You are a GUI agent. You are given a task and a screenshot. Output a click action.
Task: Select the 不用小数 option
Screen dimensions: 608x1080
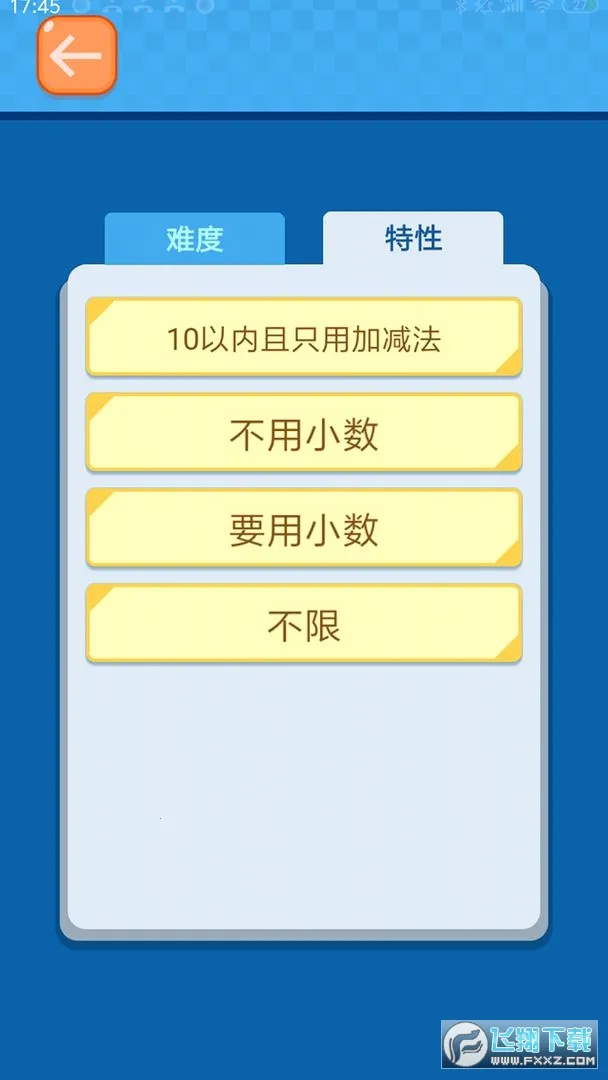pos(304,433)
